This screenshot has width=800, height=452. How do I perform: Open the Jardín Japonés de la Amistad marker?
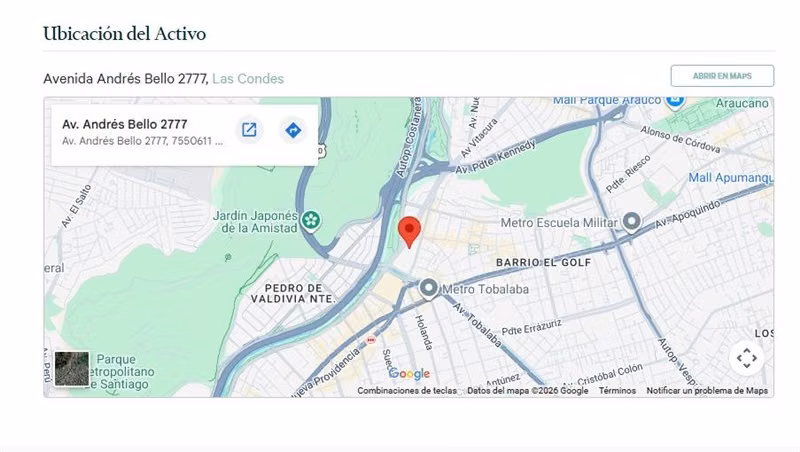tap(310, 221)
